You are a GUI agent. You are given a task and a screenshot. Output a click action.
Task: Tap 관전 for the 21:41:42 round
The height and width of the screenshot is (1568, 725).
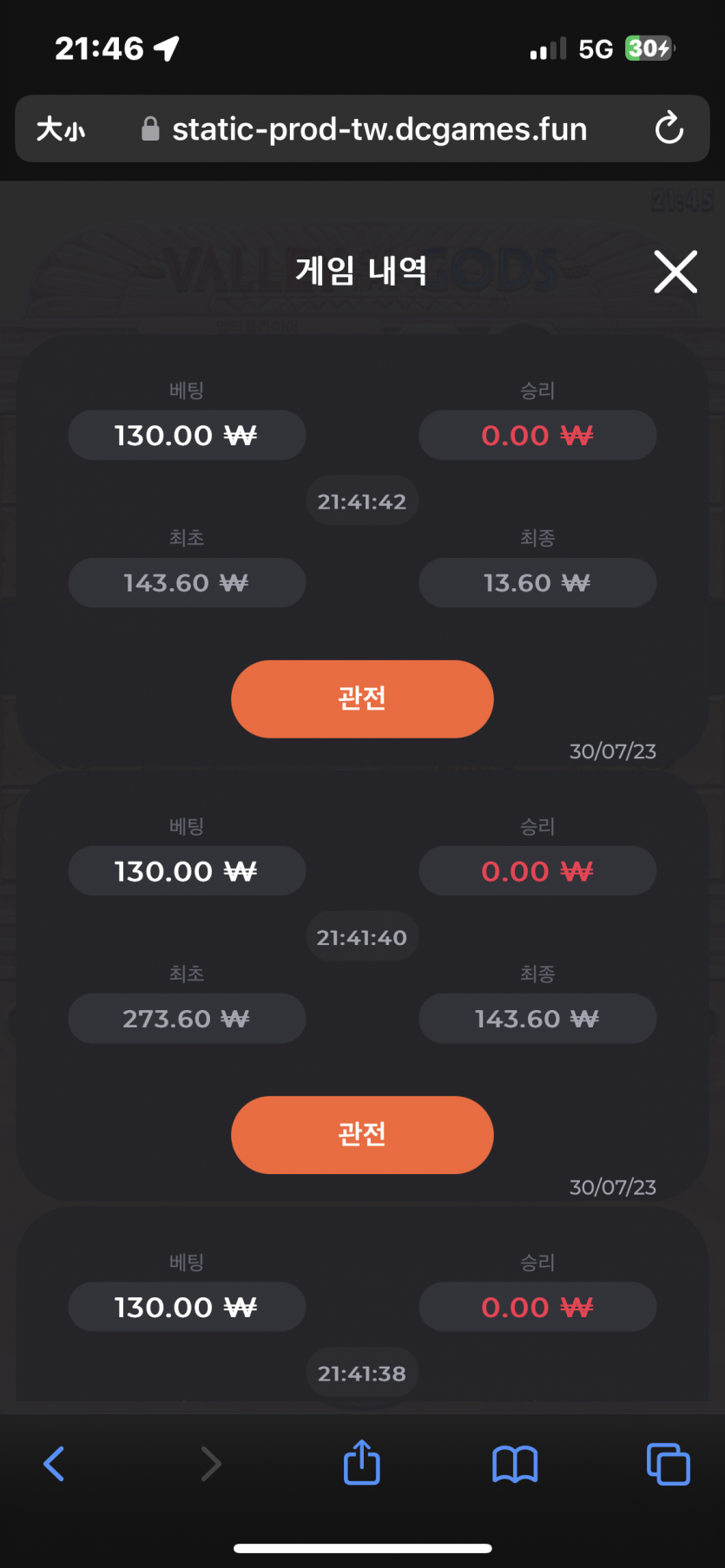tap(362, 699)
